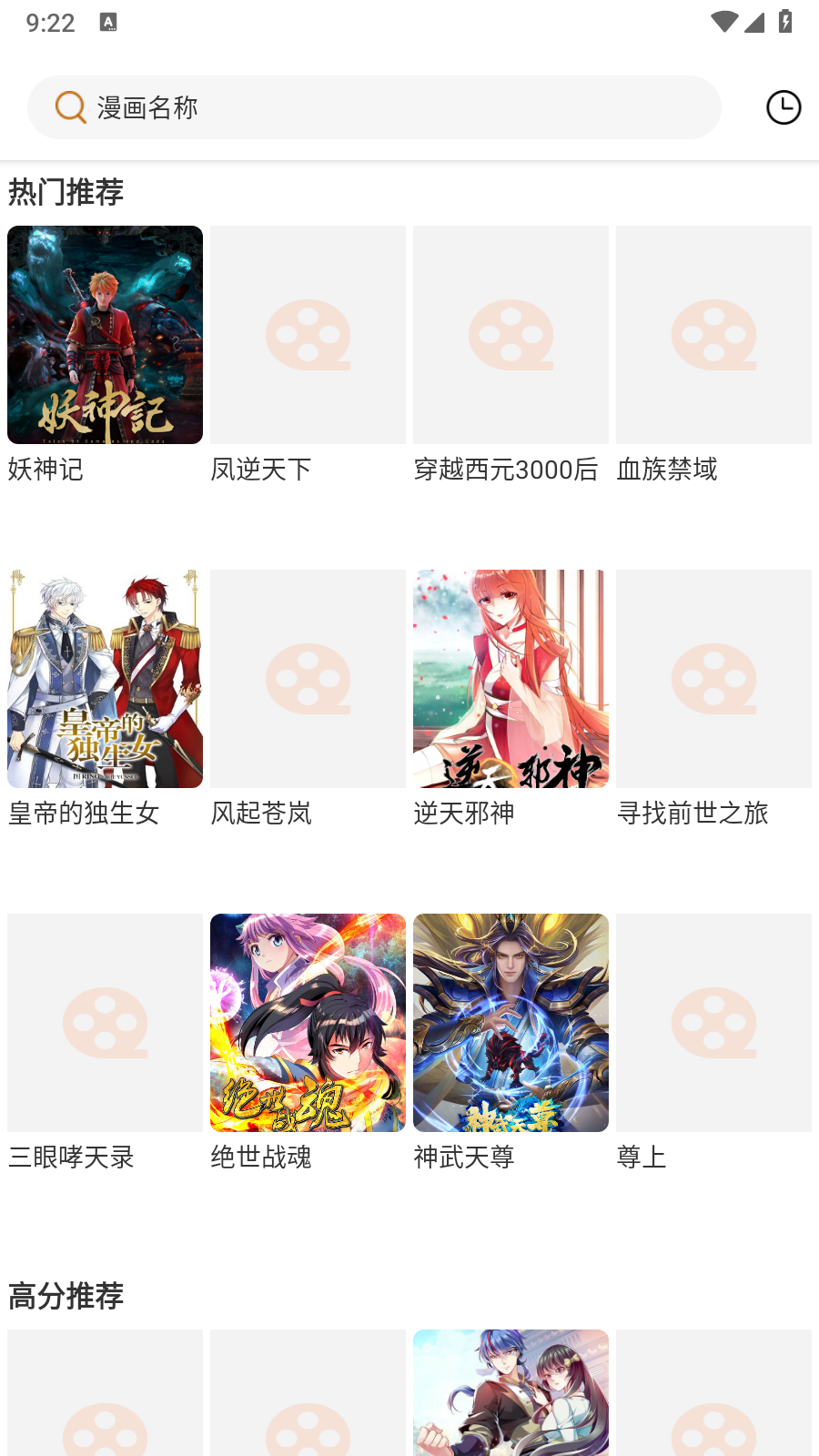
Task: Click the signal strength icon
Action: [754, 24]
